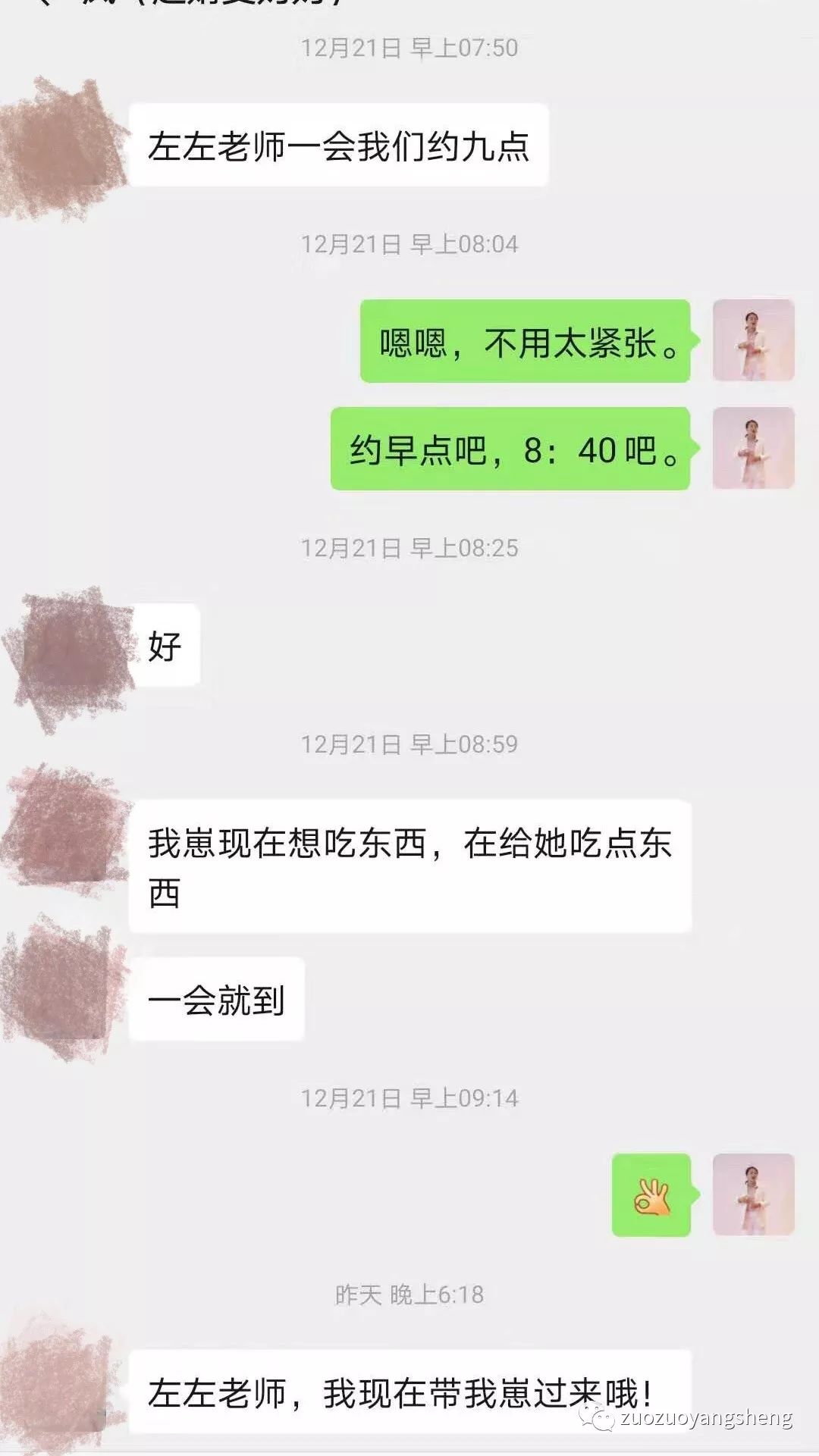Tap the '好' message bubble
The image size is (819, 1456).
168,646
